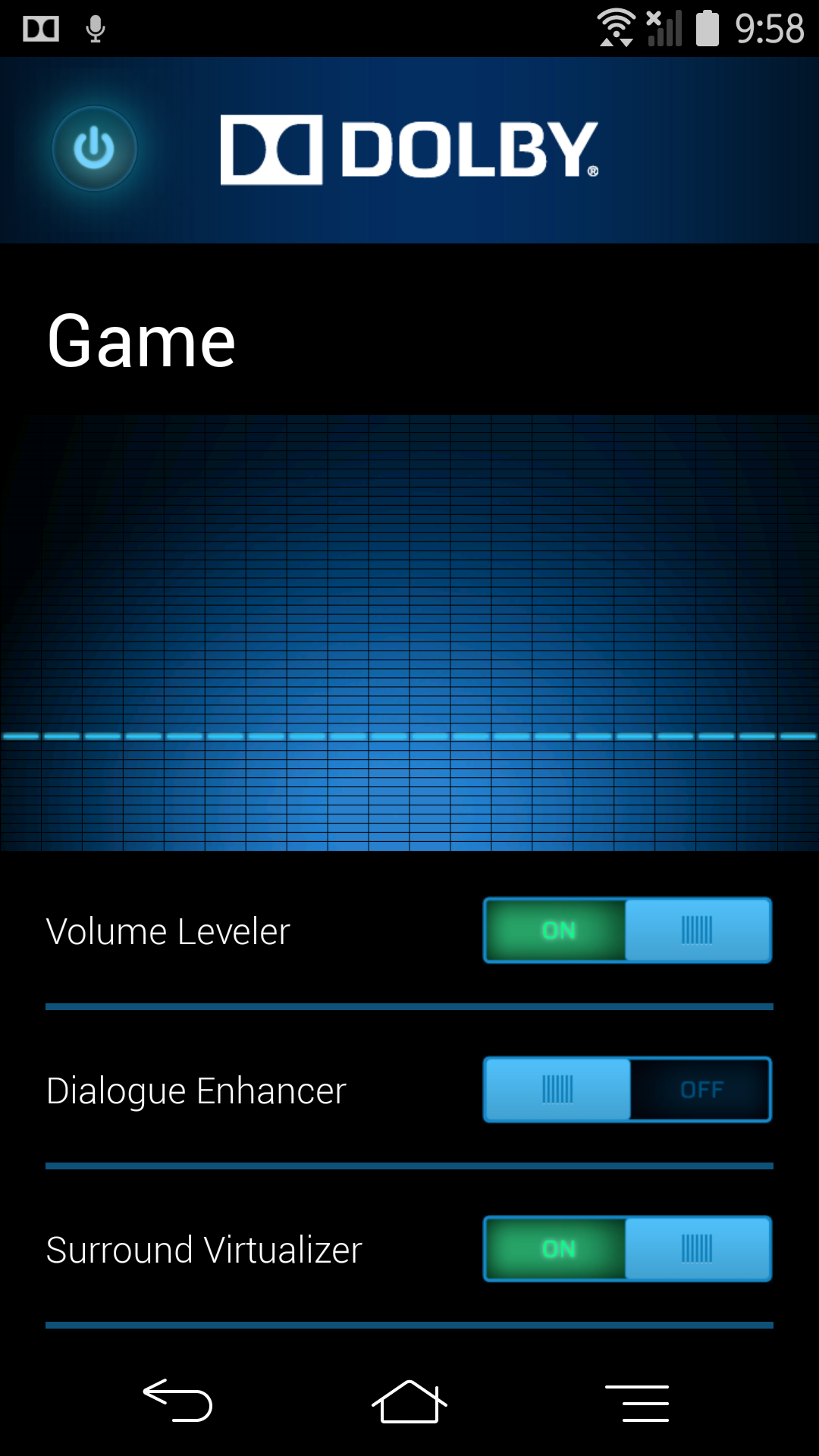Open the system menu button
The image size is (819, 1456).
(637, 1403)
